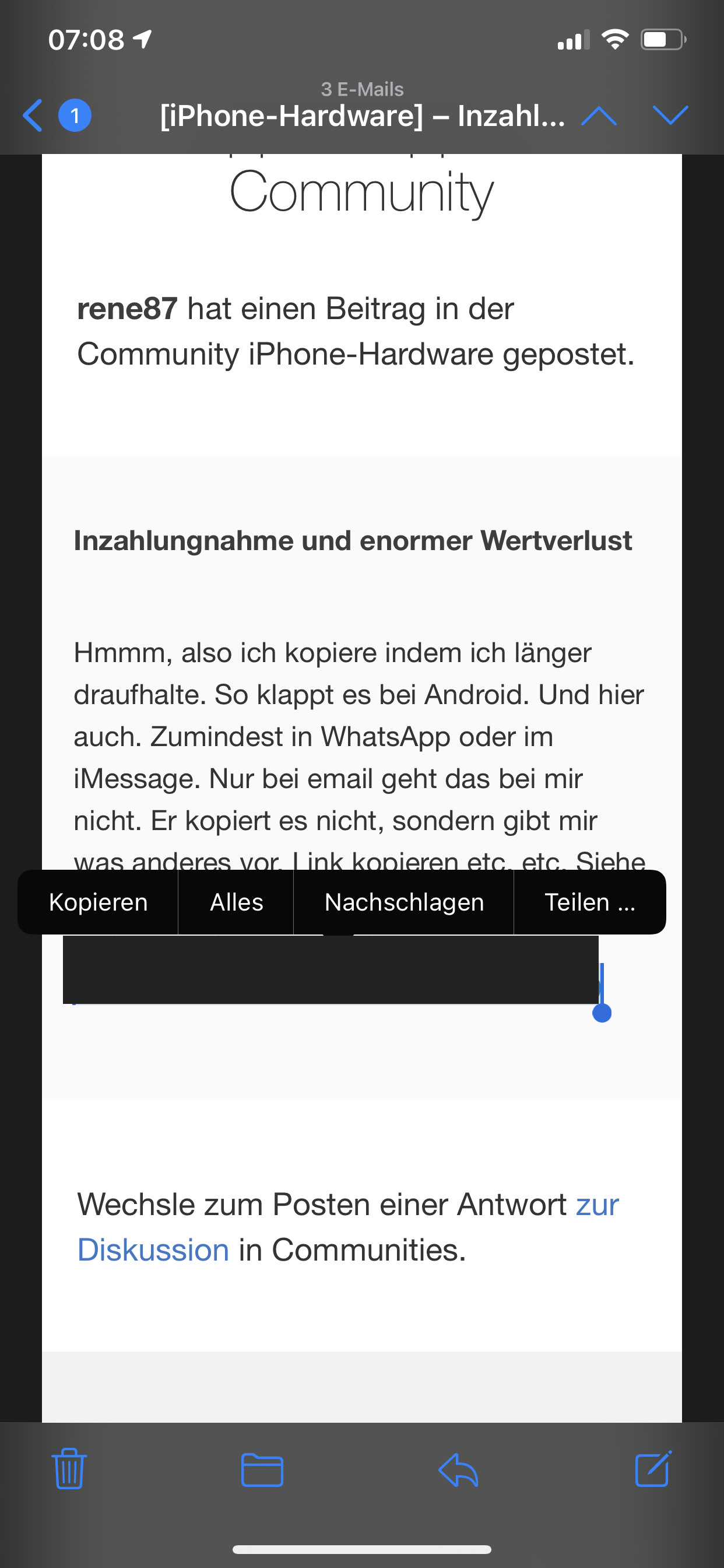Open the reply options arrow
The width and height of the screenshot is (724, 1568).
click(458, 1469)
